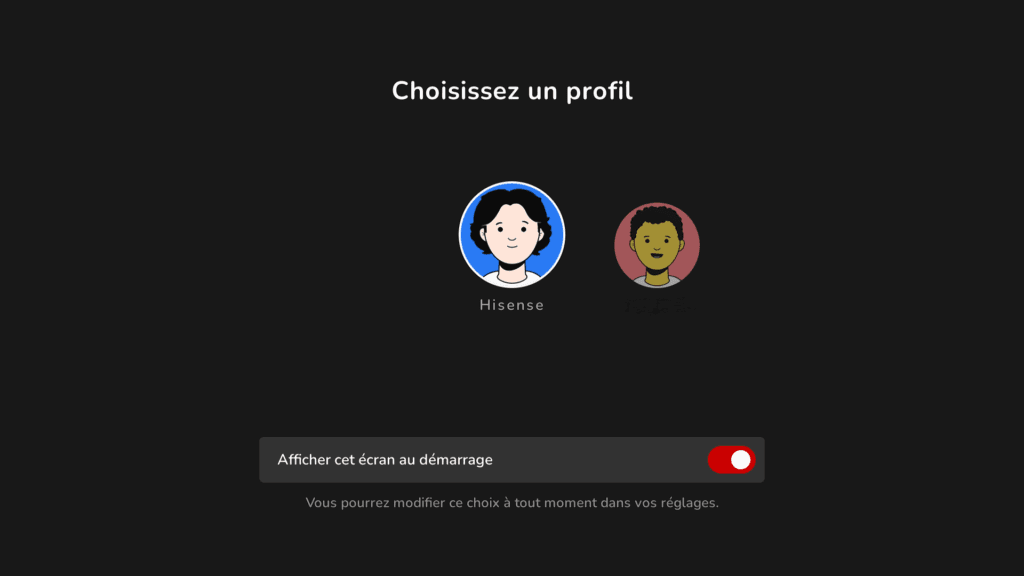
Task: Disable 'Afficher cet écran au démarrage' switch
Action: 731,460
